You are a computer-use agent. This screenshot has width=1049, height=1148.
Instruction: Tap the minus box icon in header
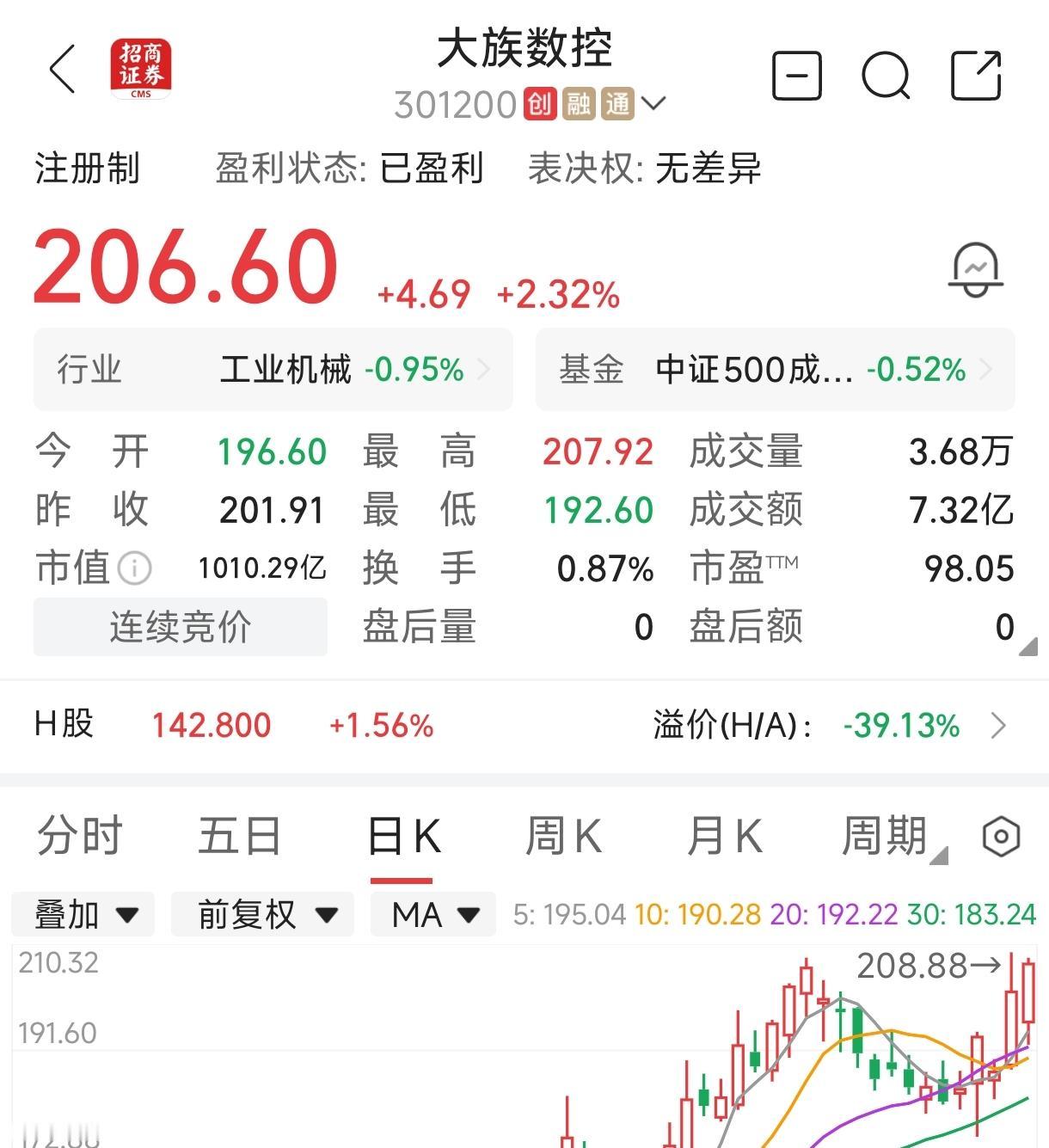pyautogui.click(x=797, y=76)
